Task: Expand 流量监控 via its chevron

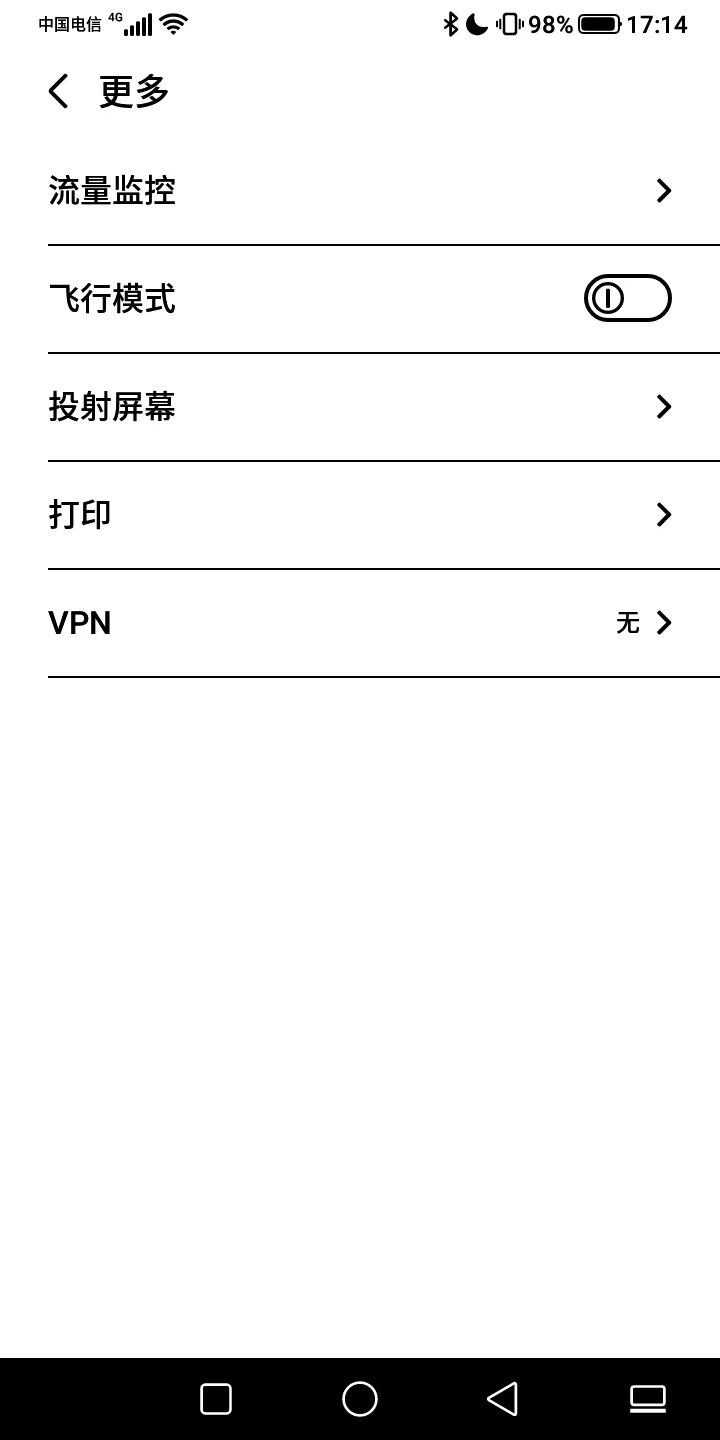Action: coord(663,190)
